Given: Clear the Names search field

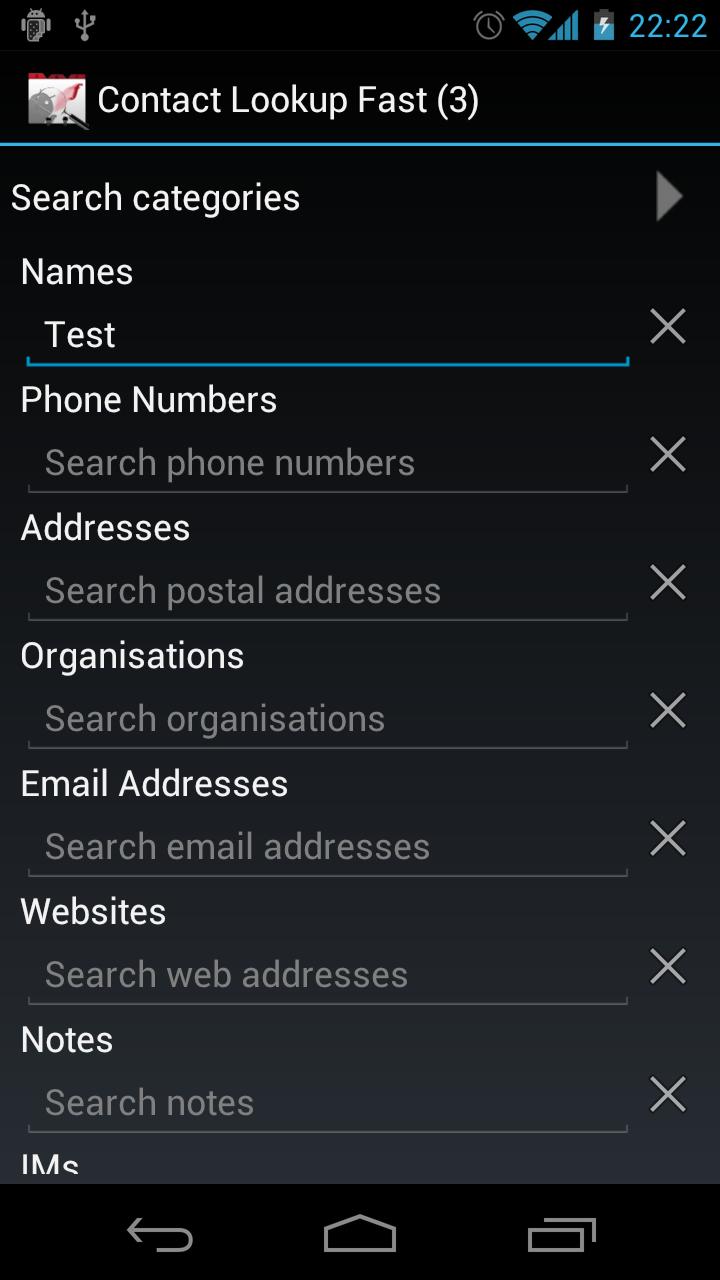Looking at the screenshot, I should tap(668, 327).
